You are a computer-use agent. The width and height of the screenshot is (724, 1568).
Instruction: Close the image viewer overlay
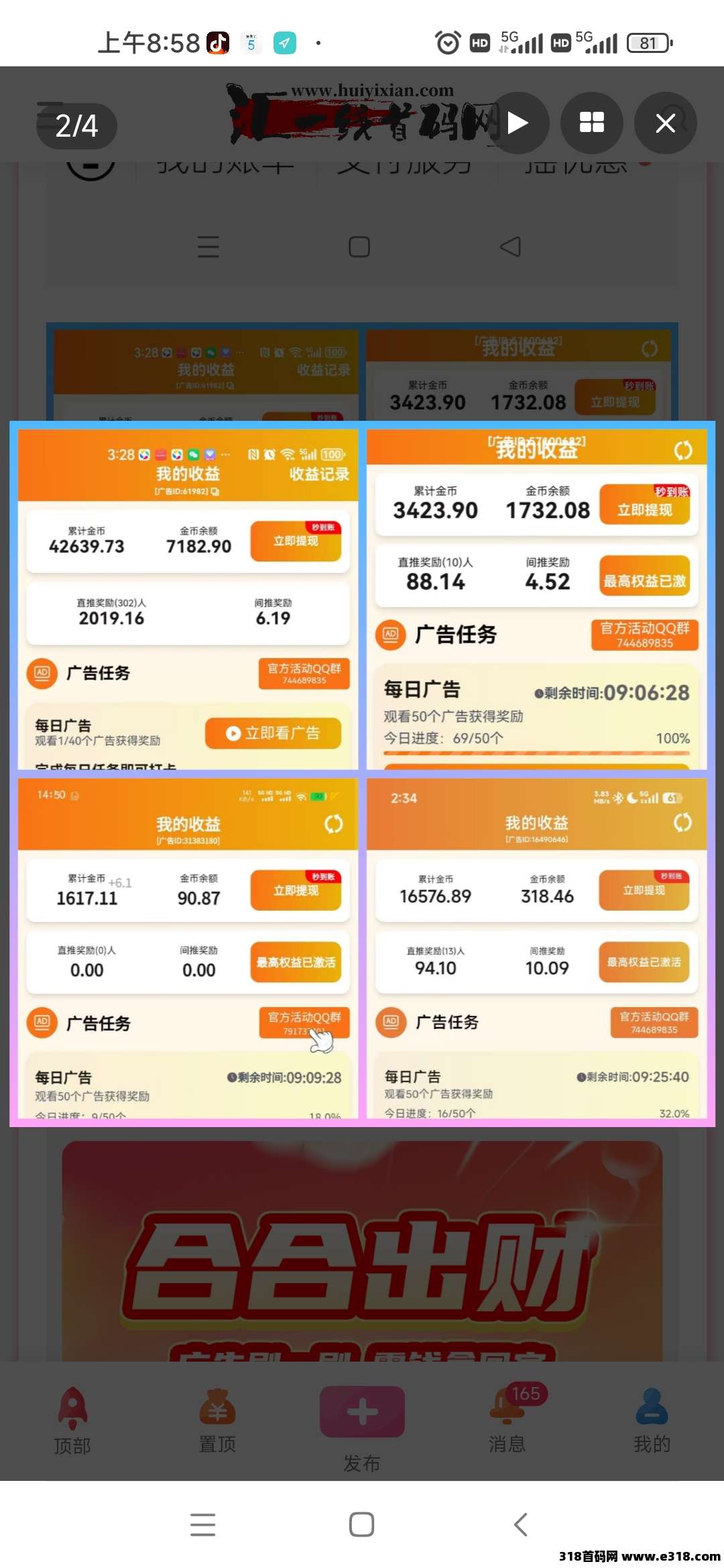(x=665, y=123)
